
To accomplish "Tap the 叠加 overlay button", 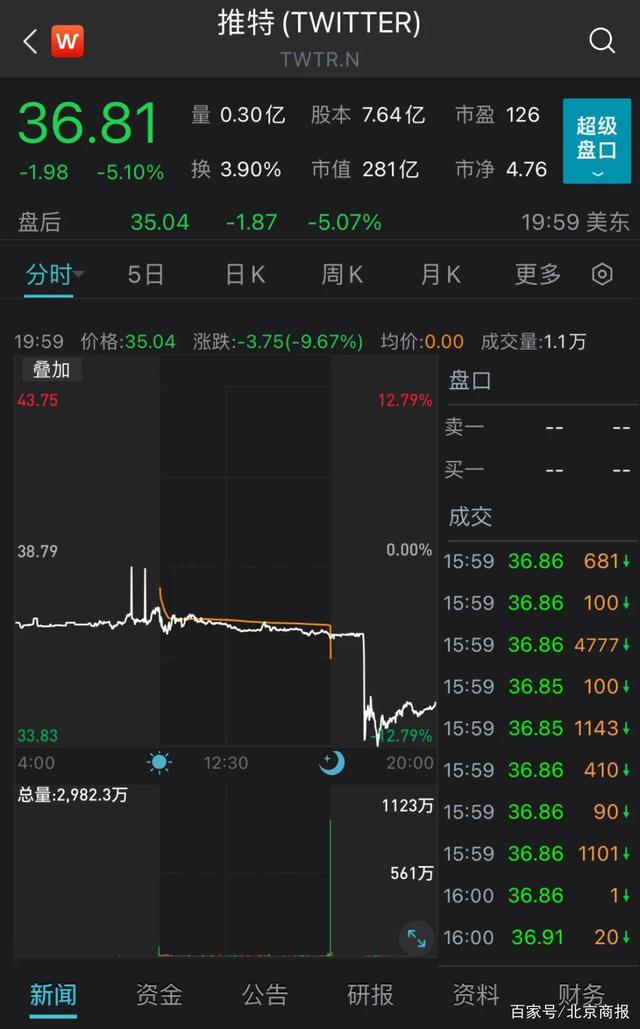I will (51, 370).
